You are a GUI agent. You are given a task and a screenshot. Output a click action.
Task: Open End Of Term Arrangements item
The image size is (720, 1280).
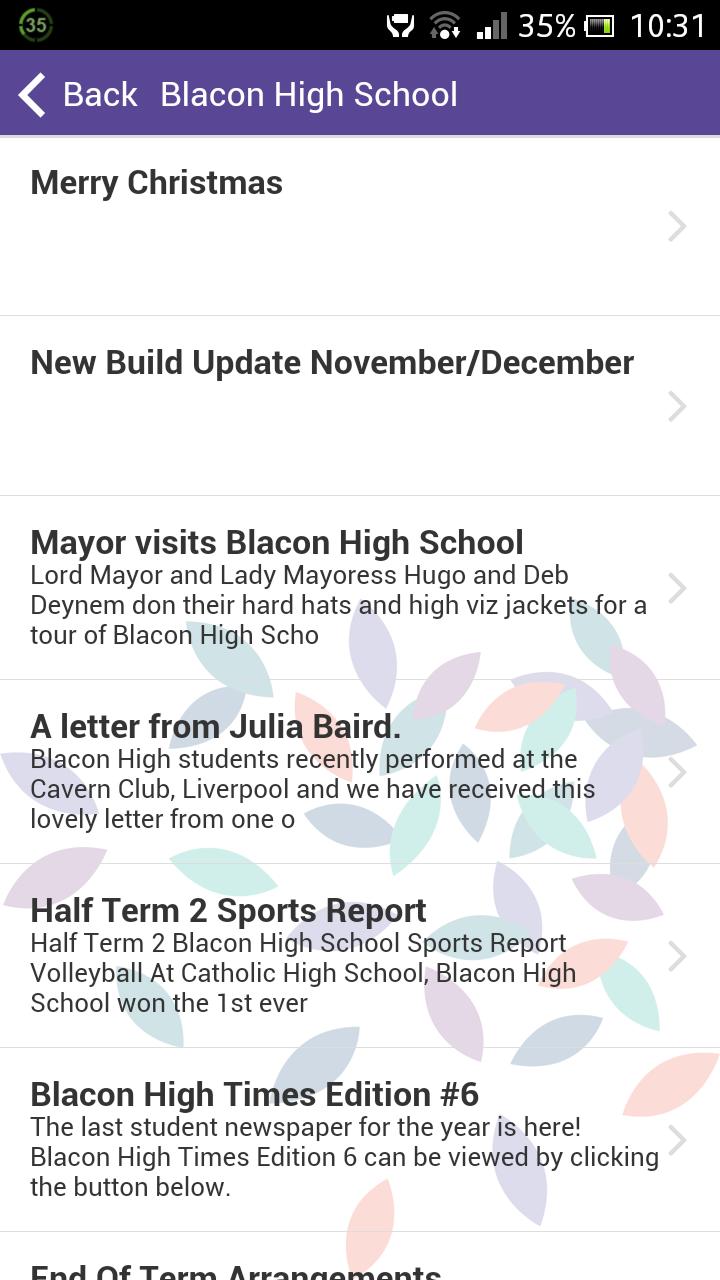360,1257
